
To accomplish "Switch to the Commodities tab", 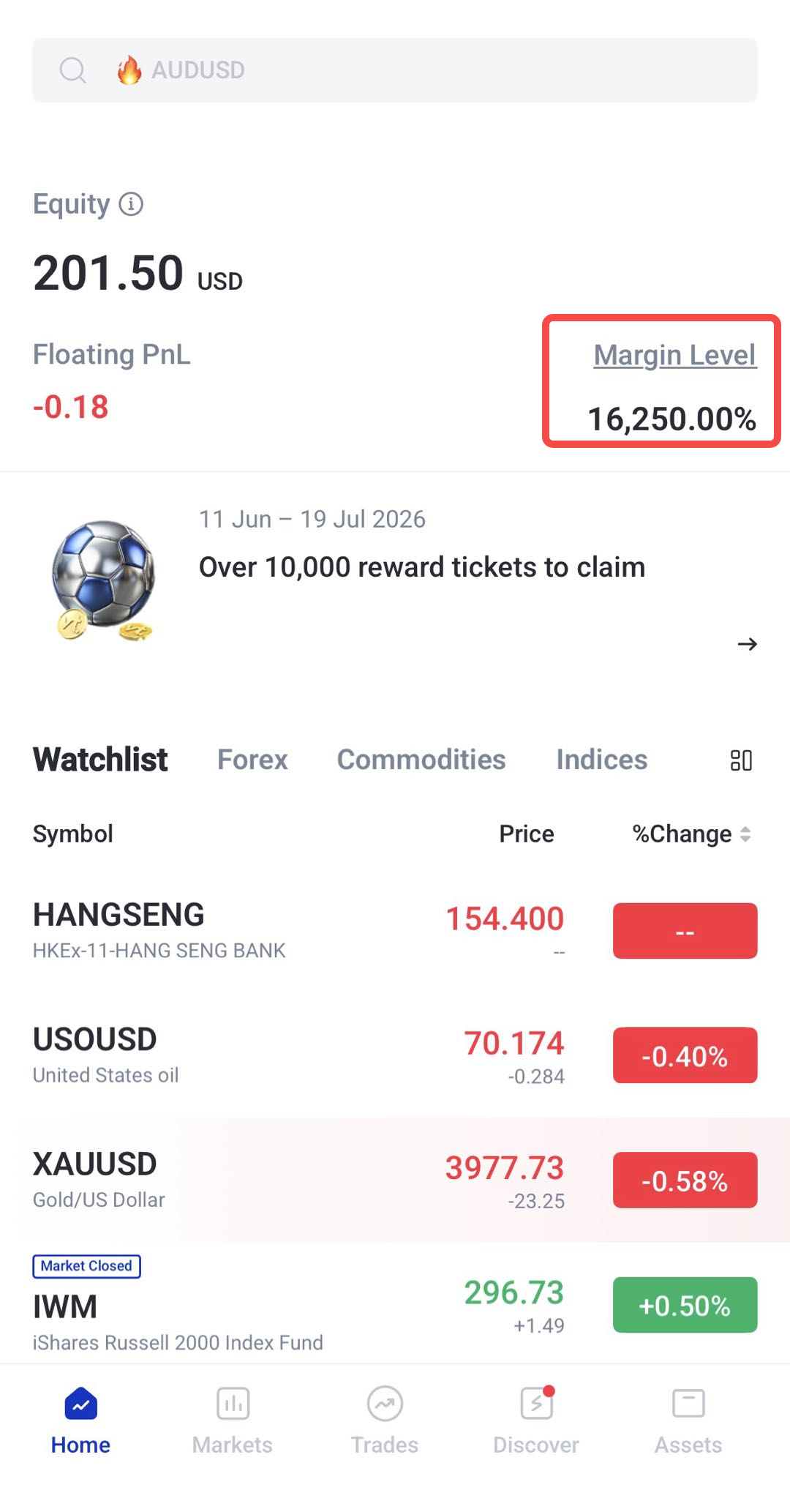I will [421, 760].
